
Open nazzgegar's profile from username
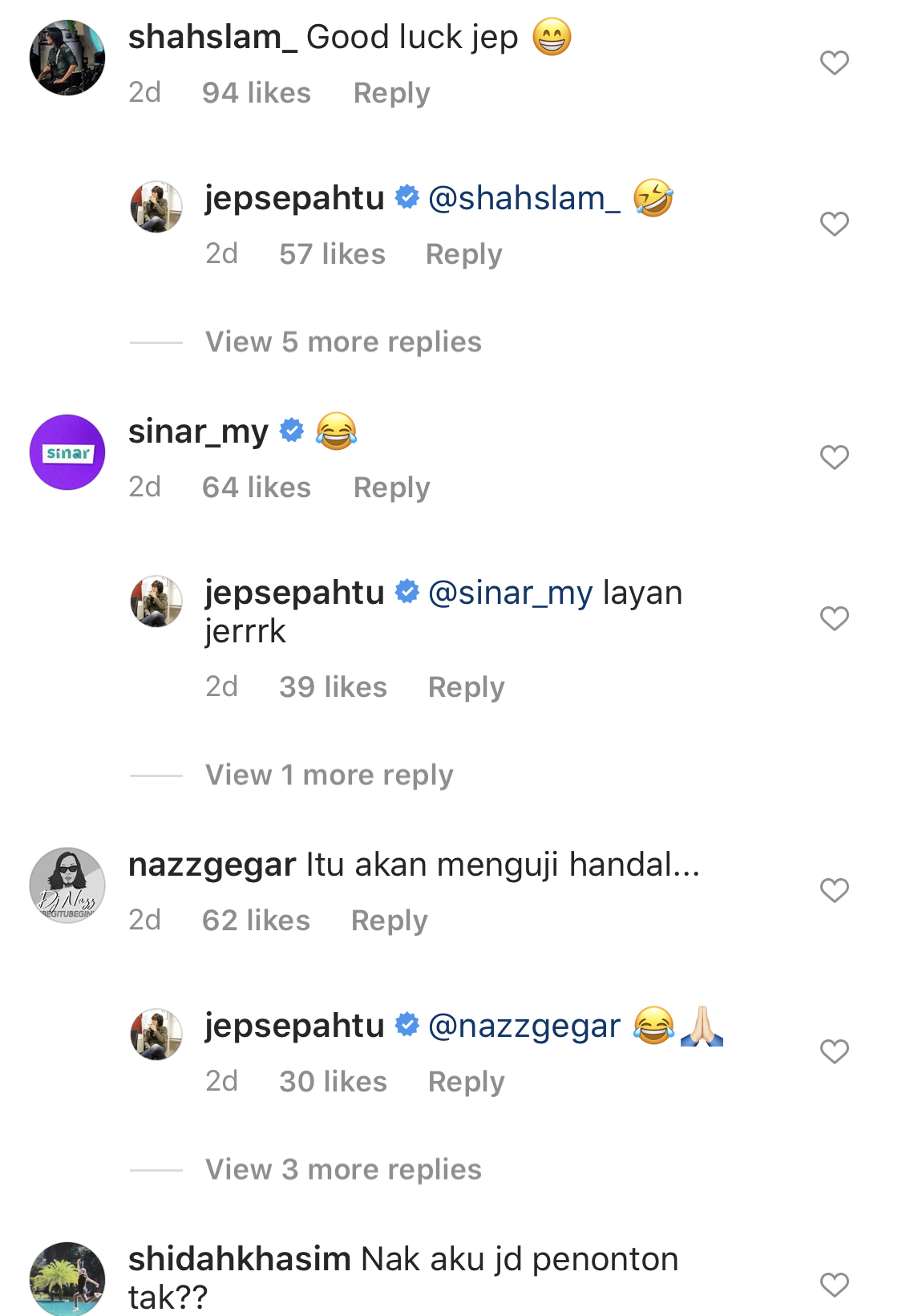(x=212, y=865)
